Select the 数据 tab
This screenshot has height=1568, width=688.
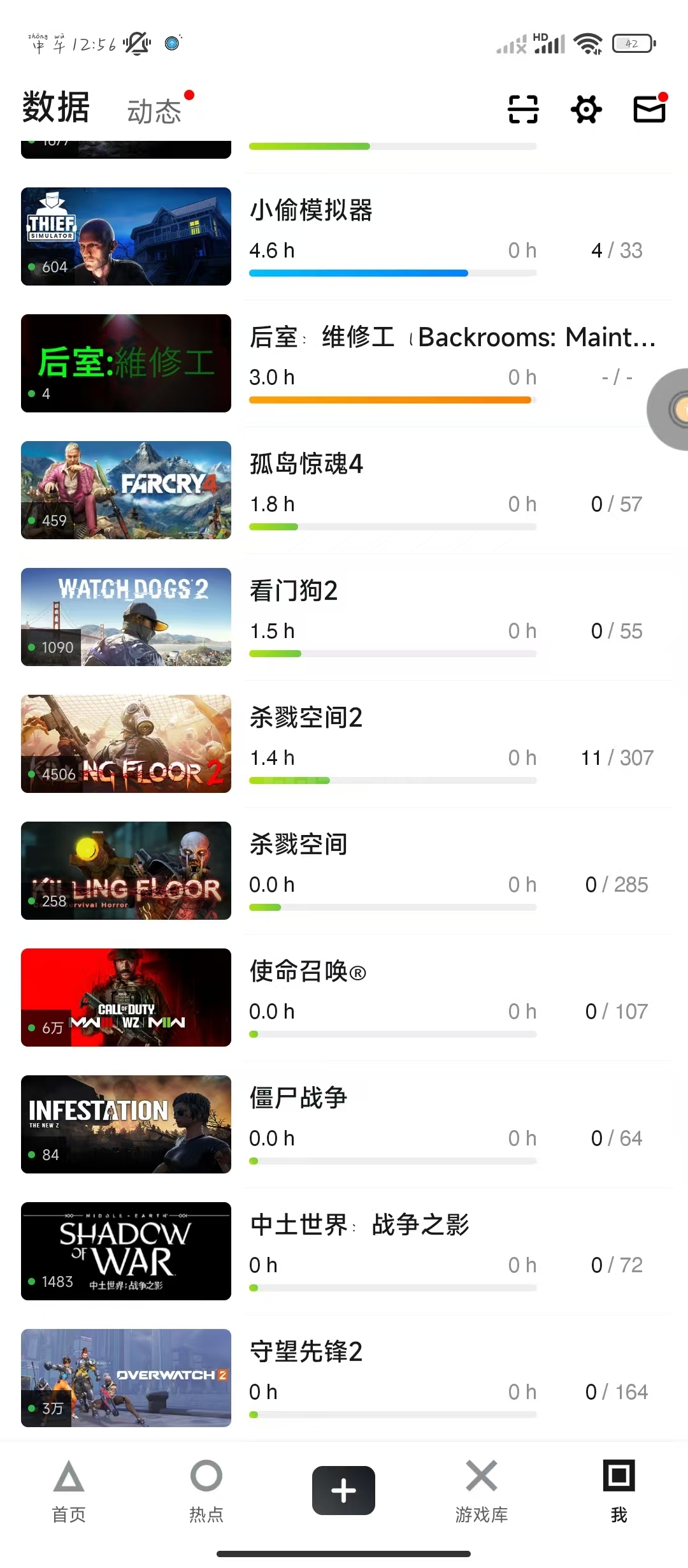[x=56, y=106]
